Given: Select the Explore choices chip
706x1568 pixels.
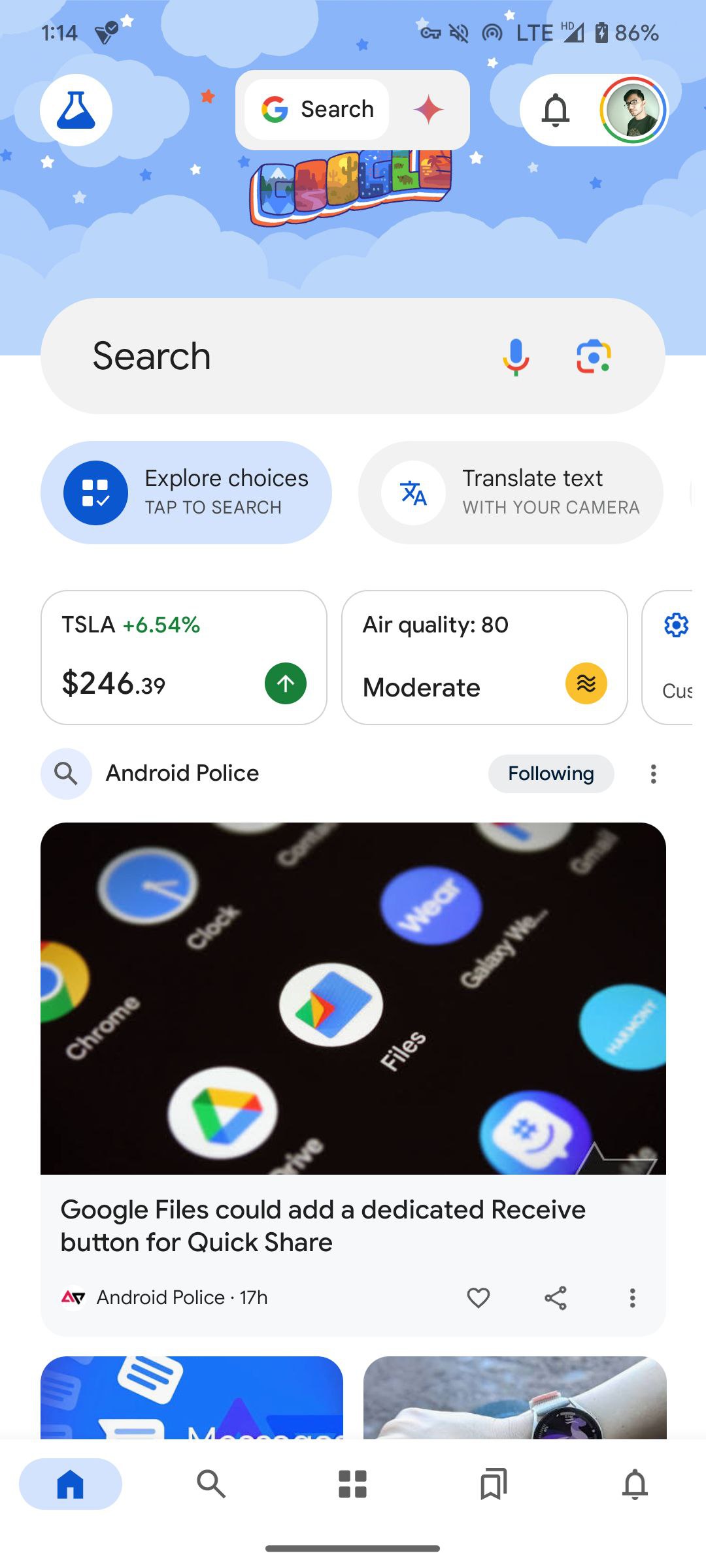Looking at the screenshot, I should coord(186,493).
